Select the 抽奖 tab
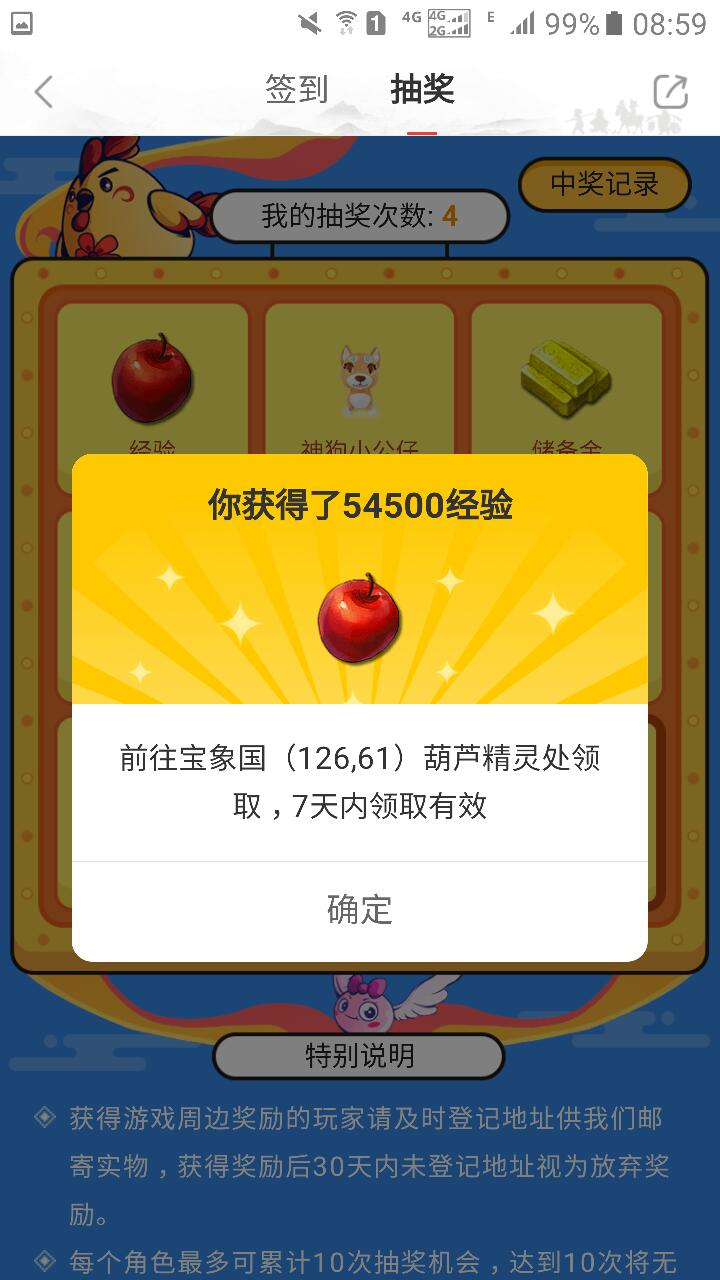720x1280 pixels. coord(422,90)
